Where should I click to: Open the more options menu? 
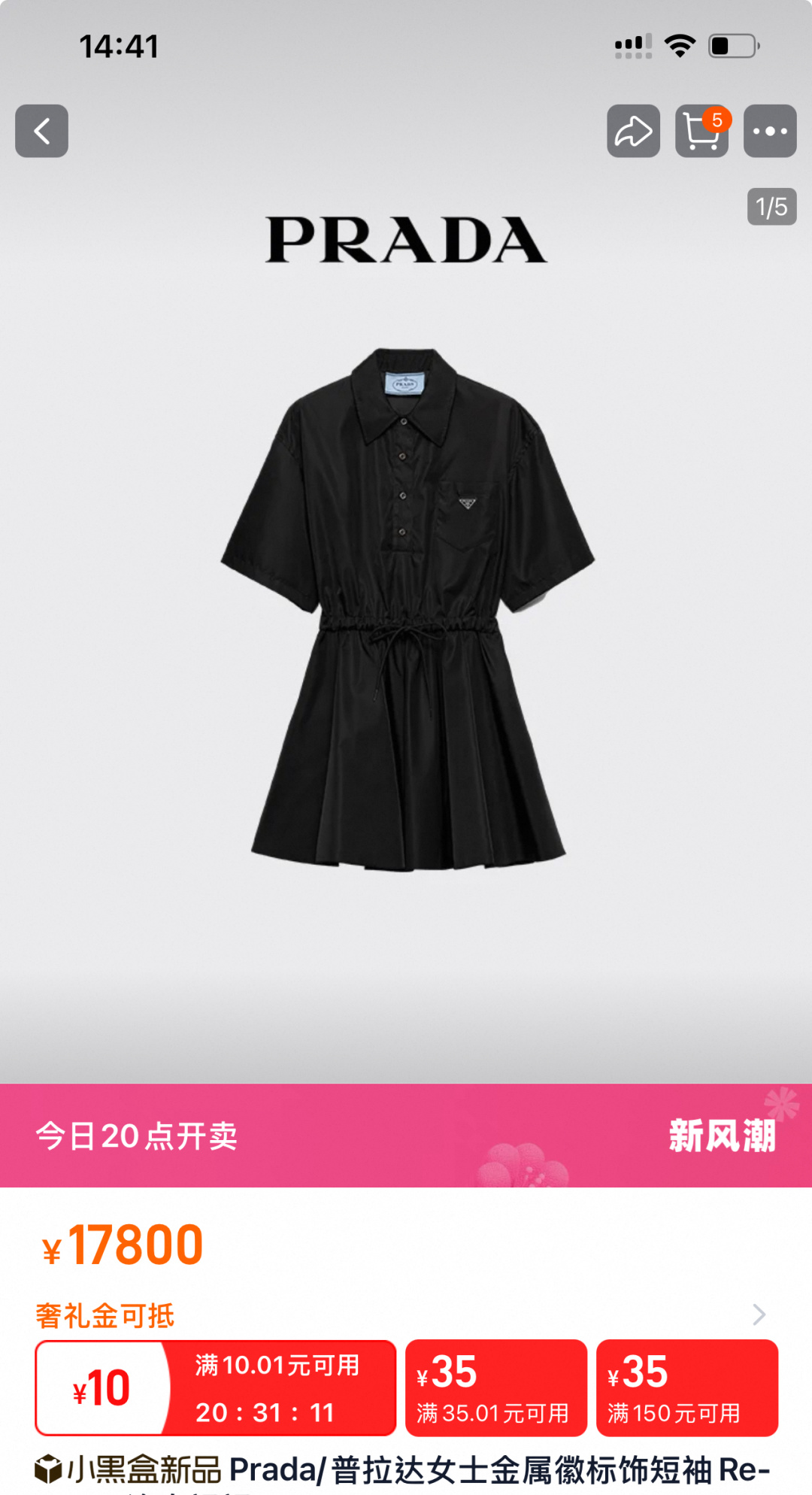tap(770, 131)
